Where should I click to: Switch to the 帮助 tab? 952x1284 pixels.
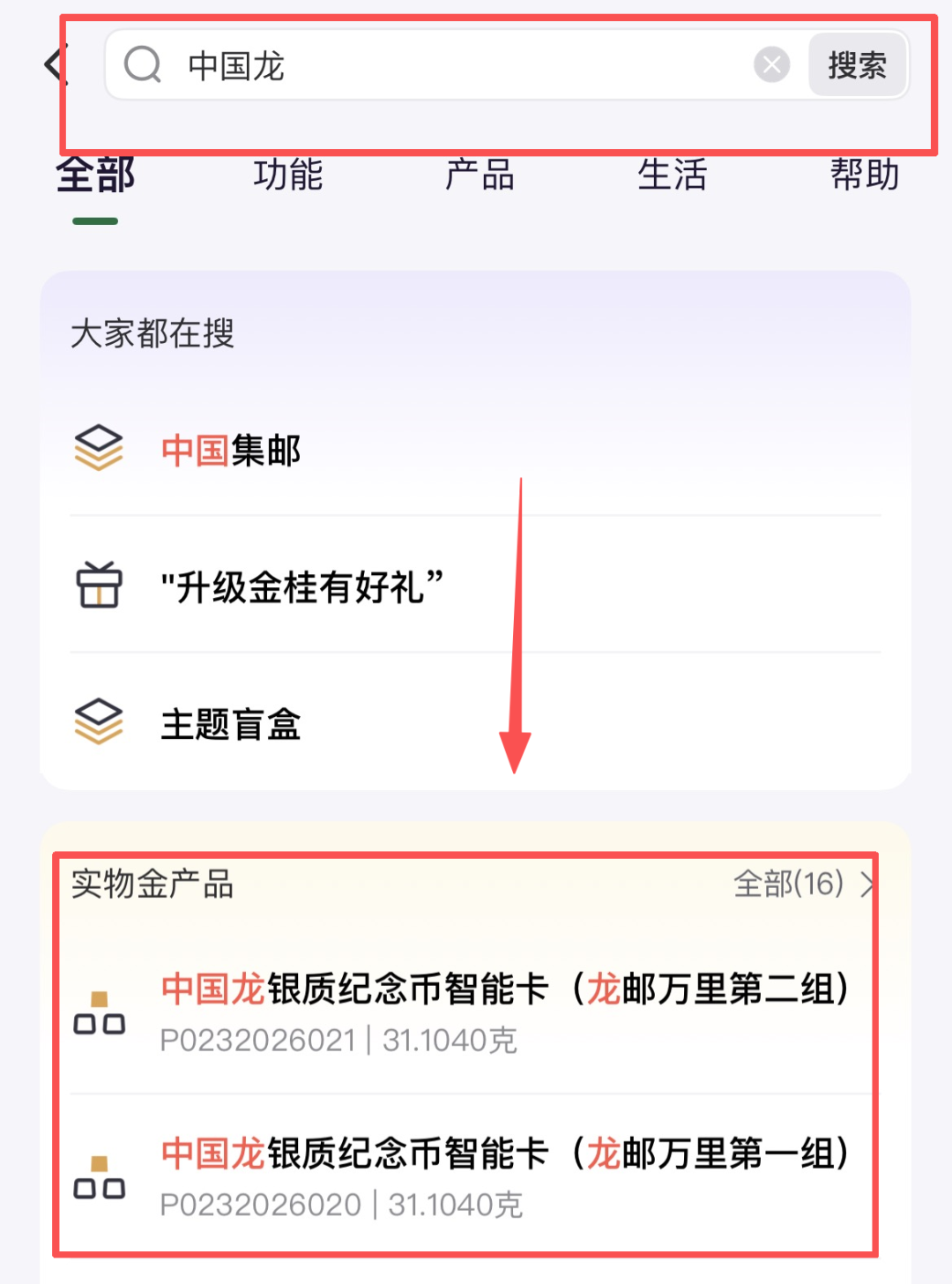864,175
